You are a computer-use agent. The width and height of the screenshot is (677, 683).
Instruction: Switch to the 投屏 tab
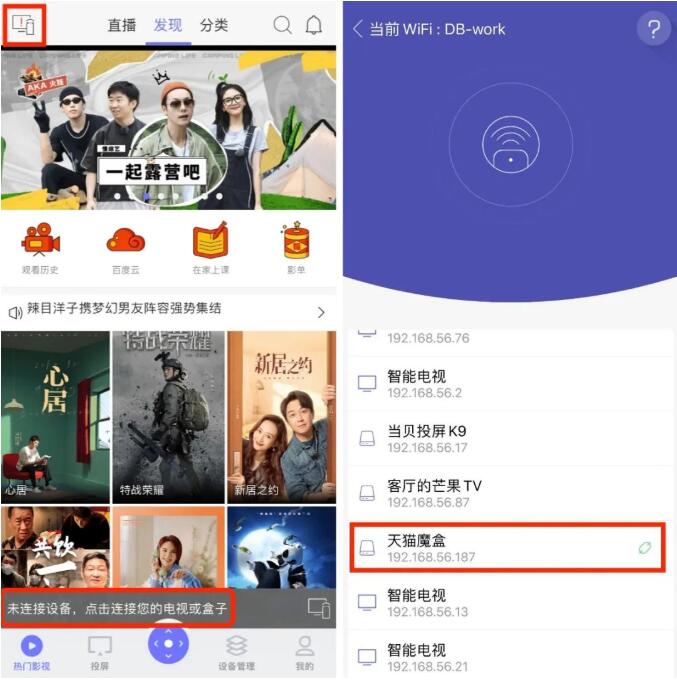[x=99, y=652]
